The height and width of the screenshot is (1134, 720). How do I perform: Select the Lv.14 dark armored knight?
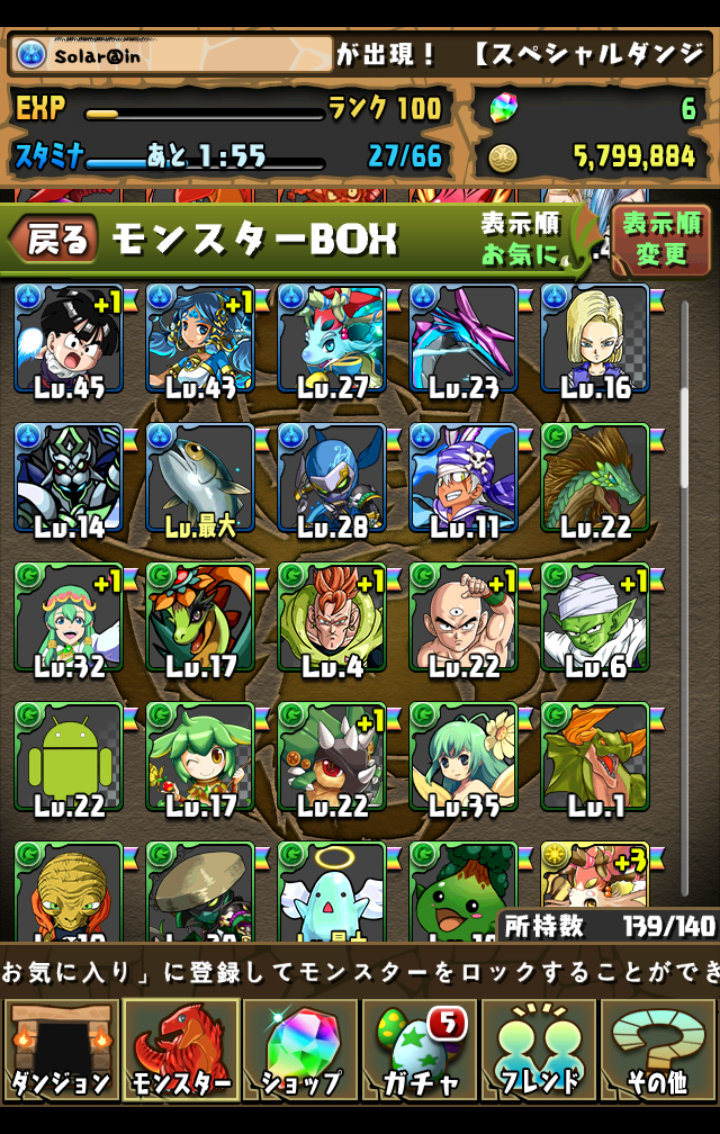(x=69, y=480)
